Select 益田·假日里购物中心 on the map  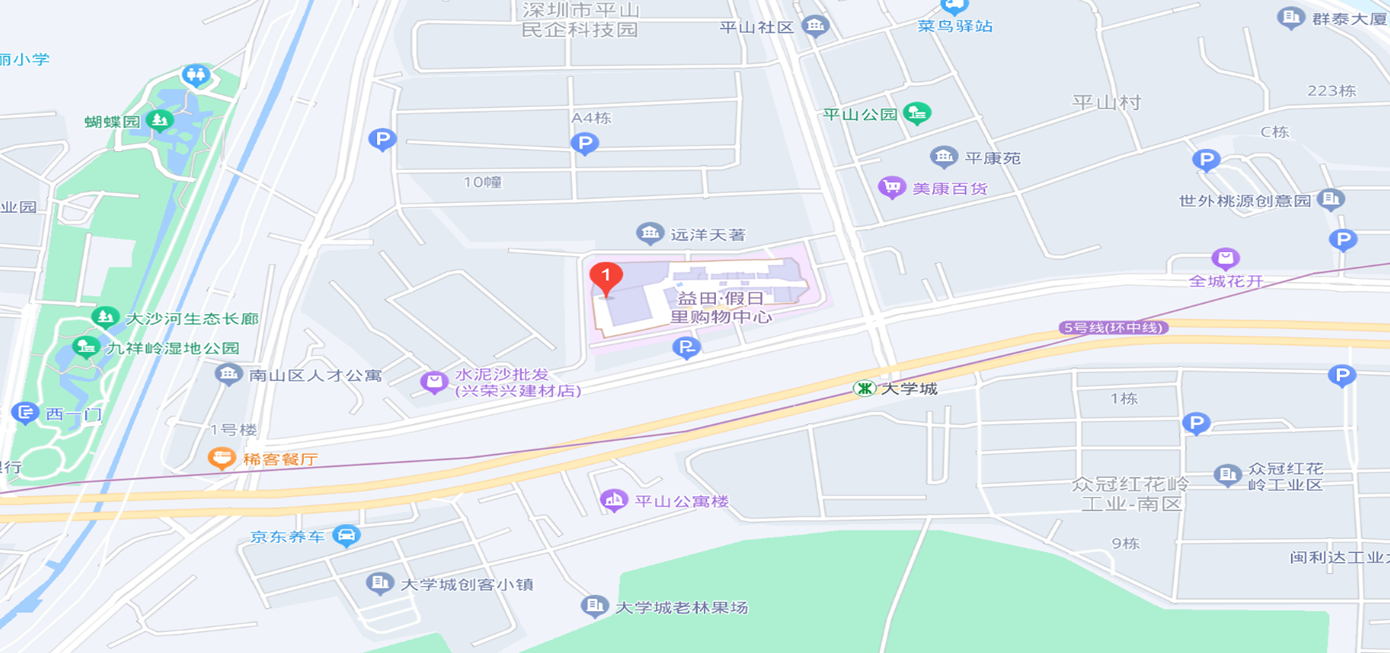pos(720,307)
